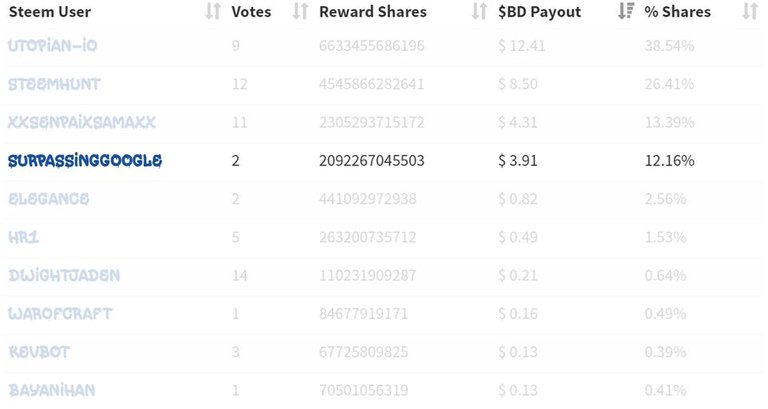
Task: Sort by Reward Shares column
Action: (x=479, y=12)
